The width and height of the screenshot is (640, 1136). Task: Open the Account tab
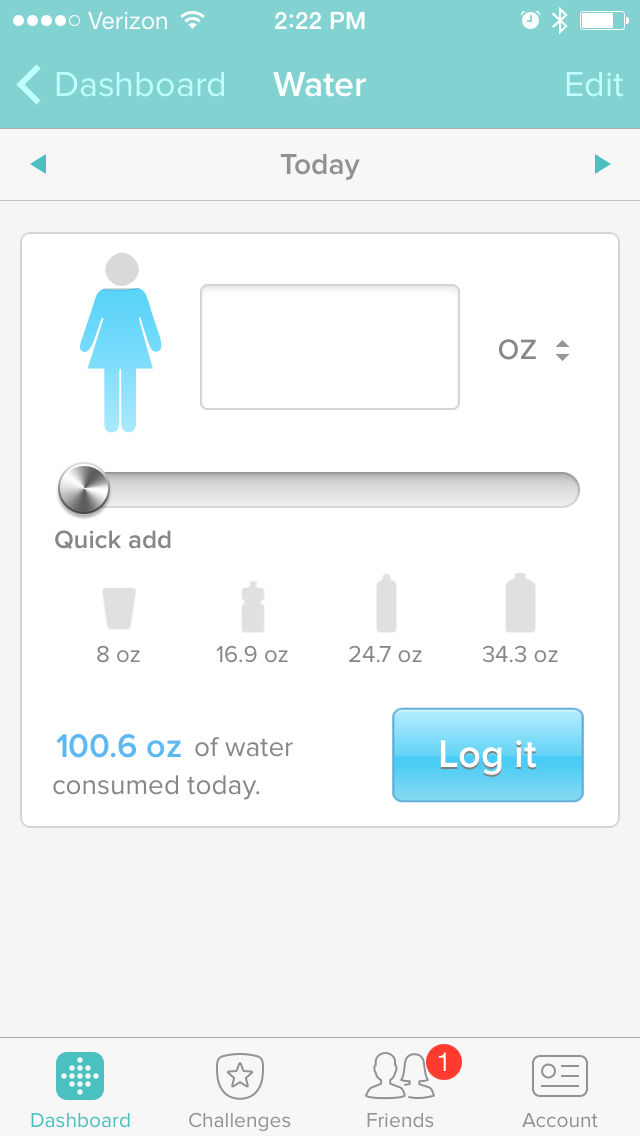559,1089
